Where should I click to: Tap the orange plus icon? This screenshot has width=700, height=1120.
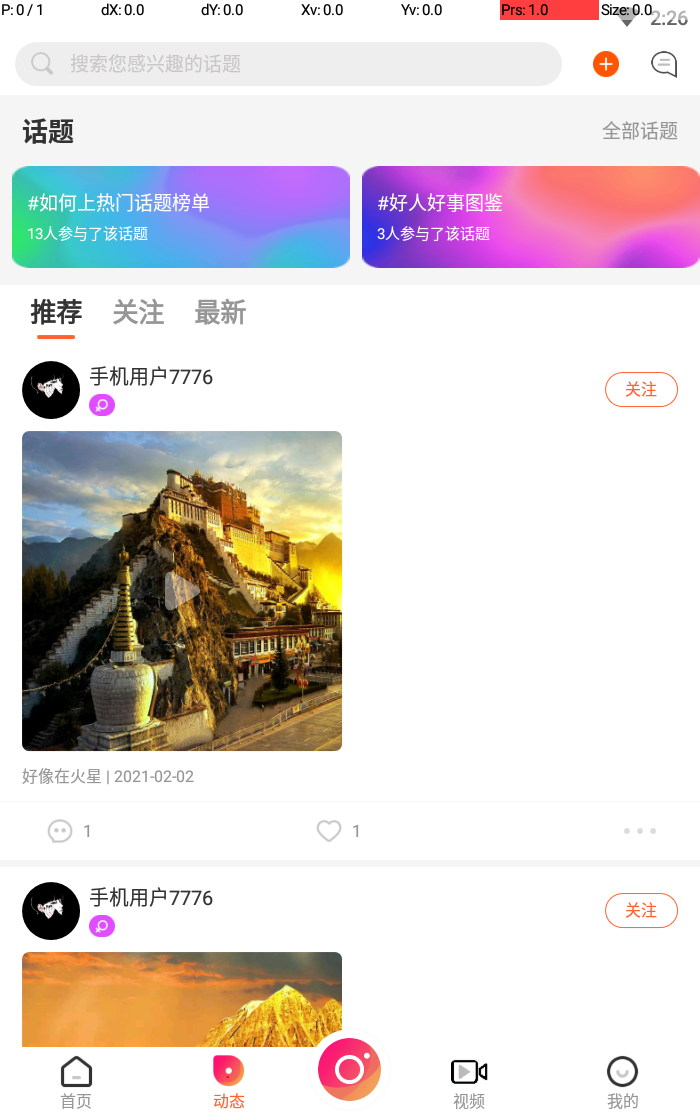click(606, 64)
